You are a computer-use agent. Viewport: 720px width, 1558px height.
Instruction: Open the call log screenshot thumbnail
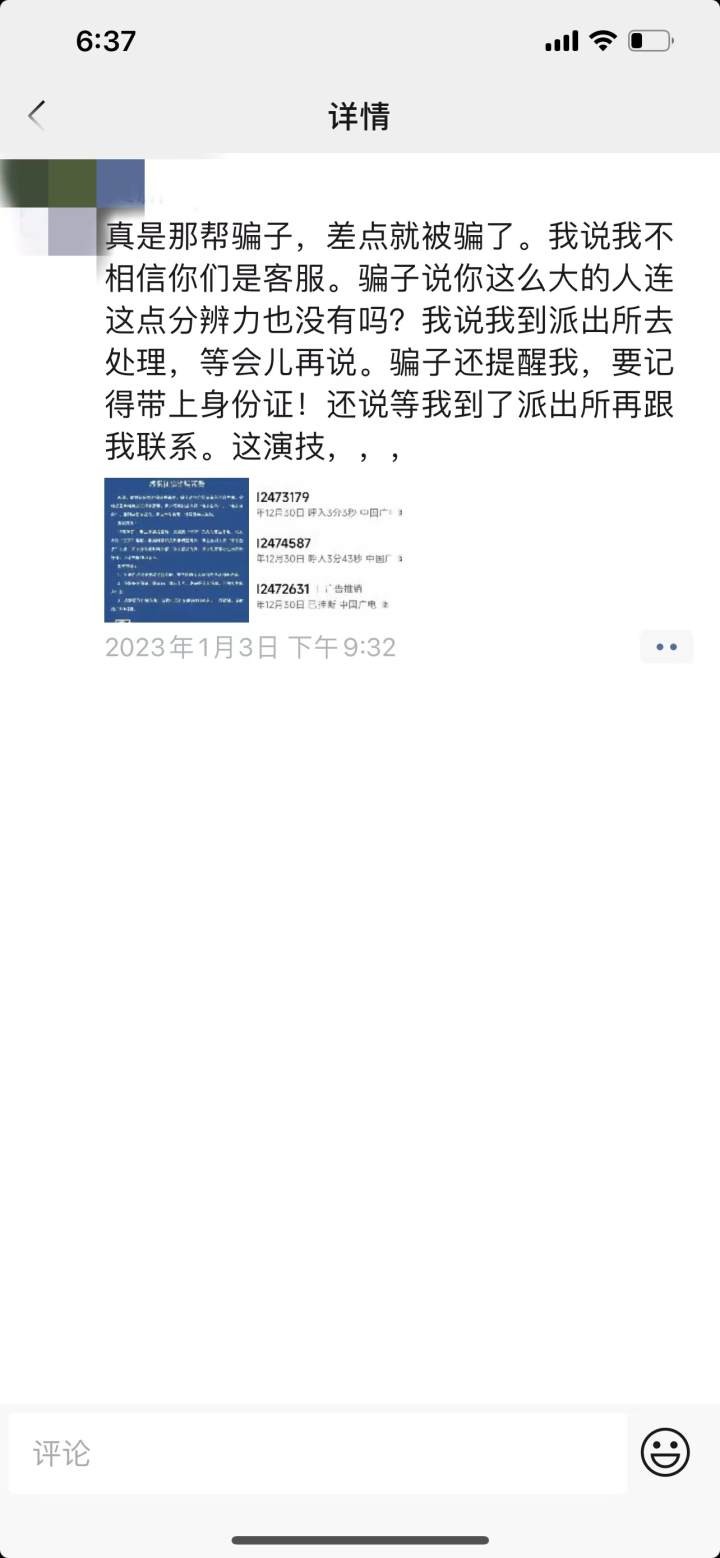328,550
